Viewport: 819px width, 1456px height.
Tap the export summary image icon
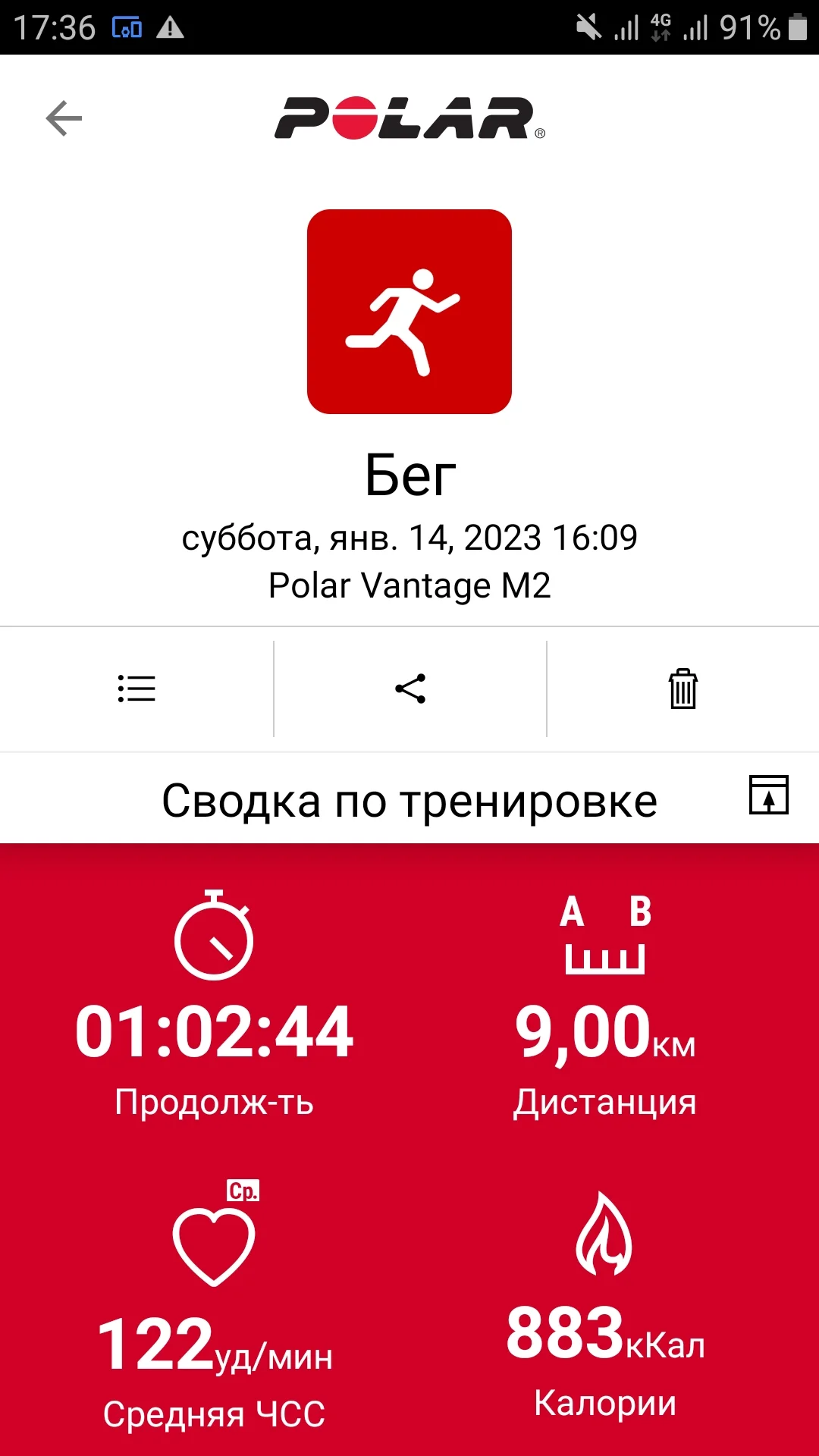[x=768, y=795]
